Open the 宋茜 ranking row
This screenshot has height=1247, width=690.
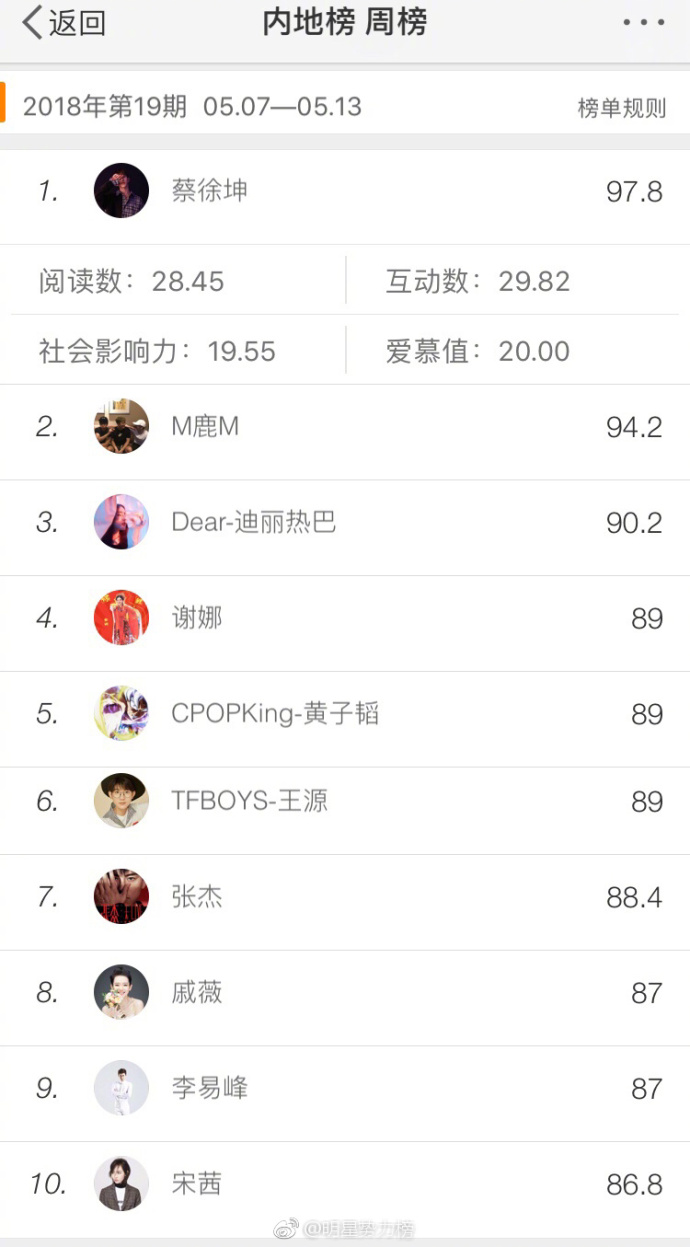345,1184
